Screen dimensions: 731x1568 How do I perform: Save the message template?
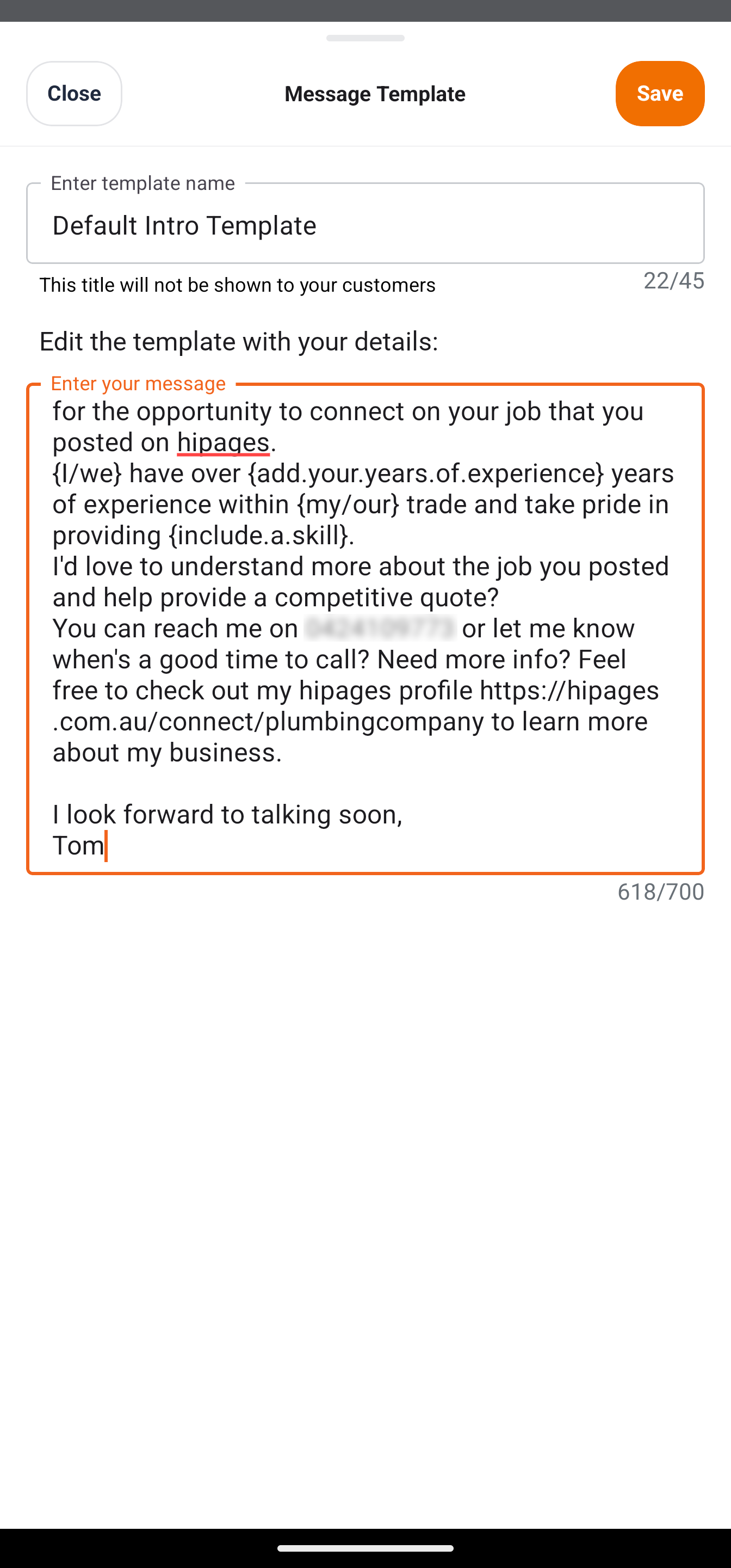(659, 94)
